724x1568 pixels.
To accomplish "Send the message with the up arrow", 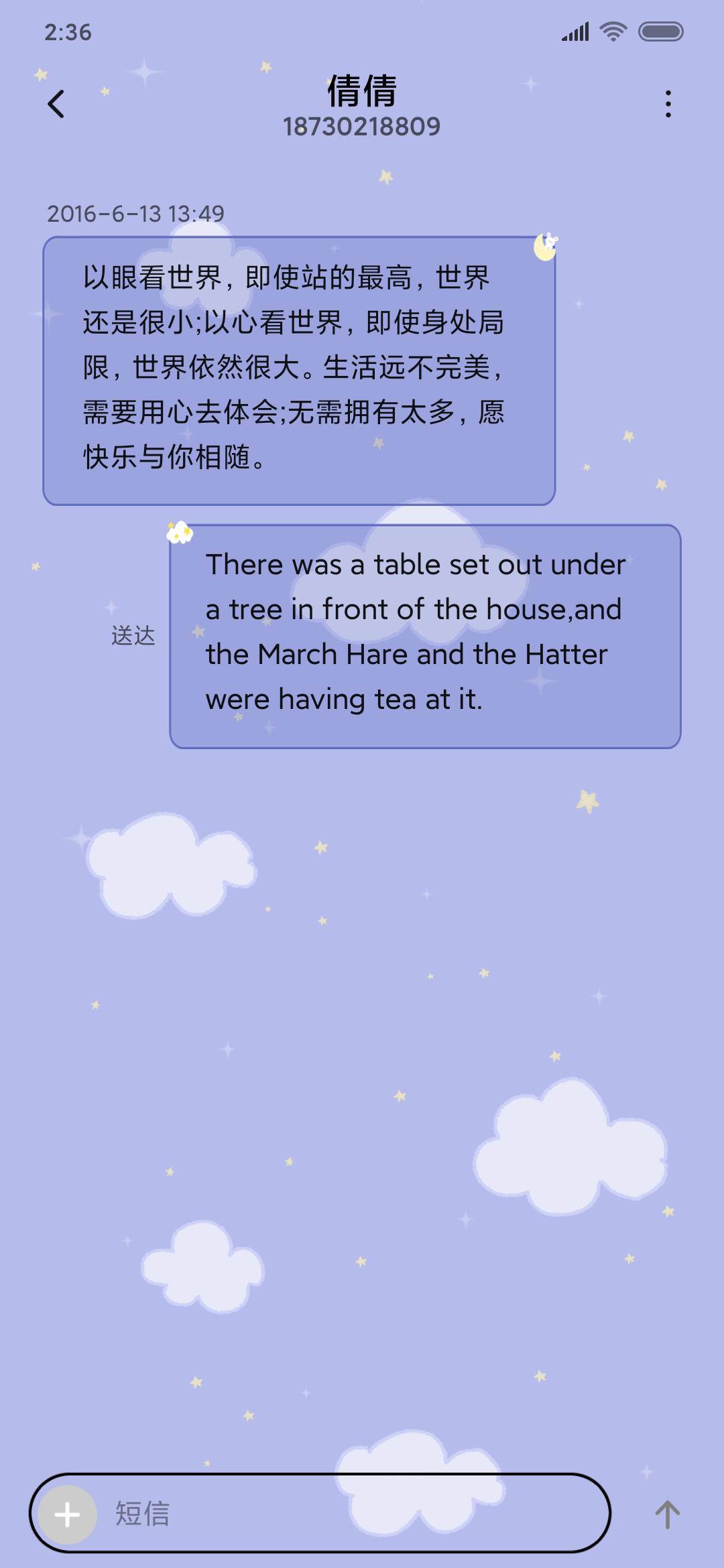I will click(x=667, y=1514).
